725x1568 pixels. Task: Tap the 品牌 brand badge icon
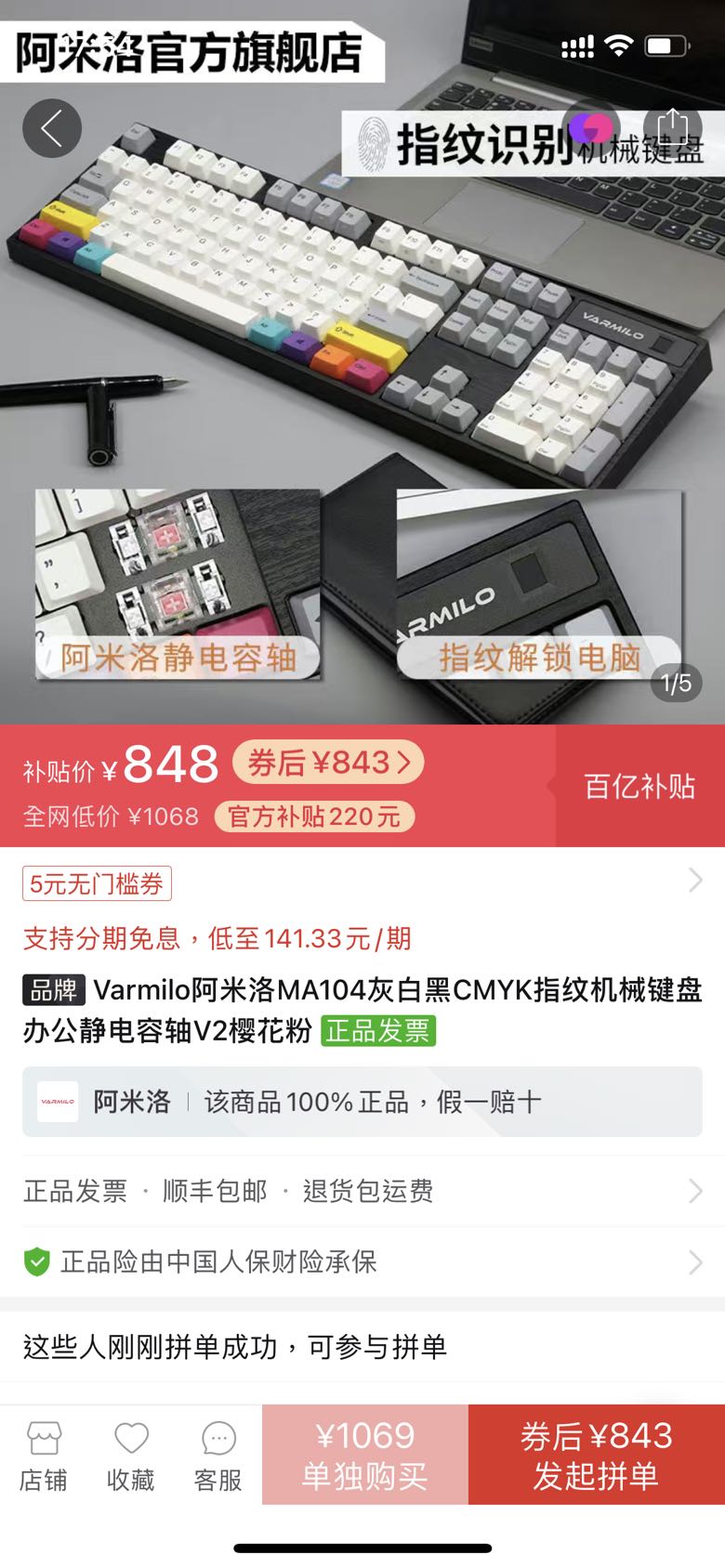click(x=52, y=991)
